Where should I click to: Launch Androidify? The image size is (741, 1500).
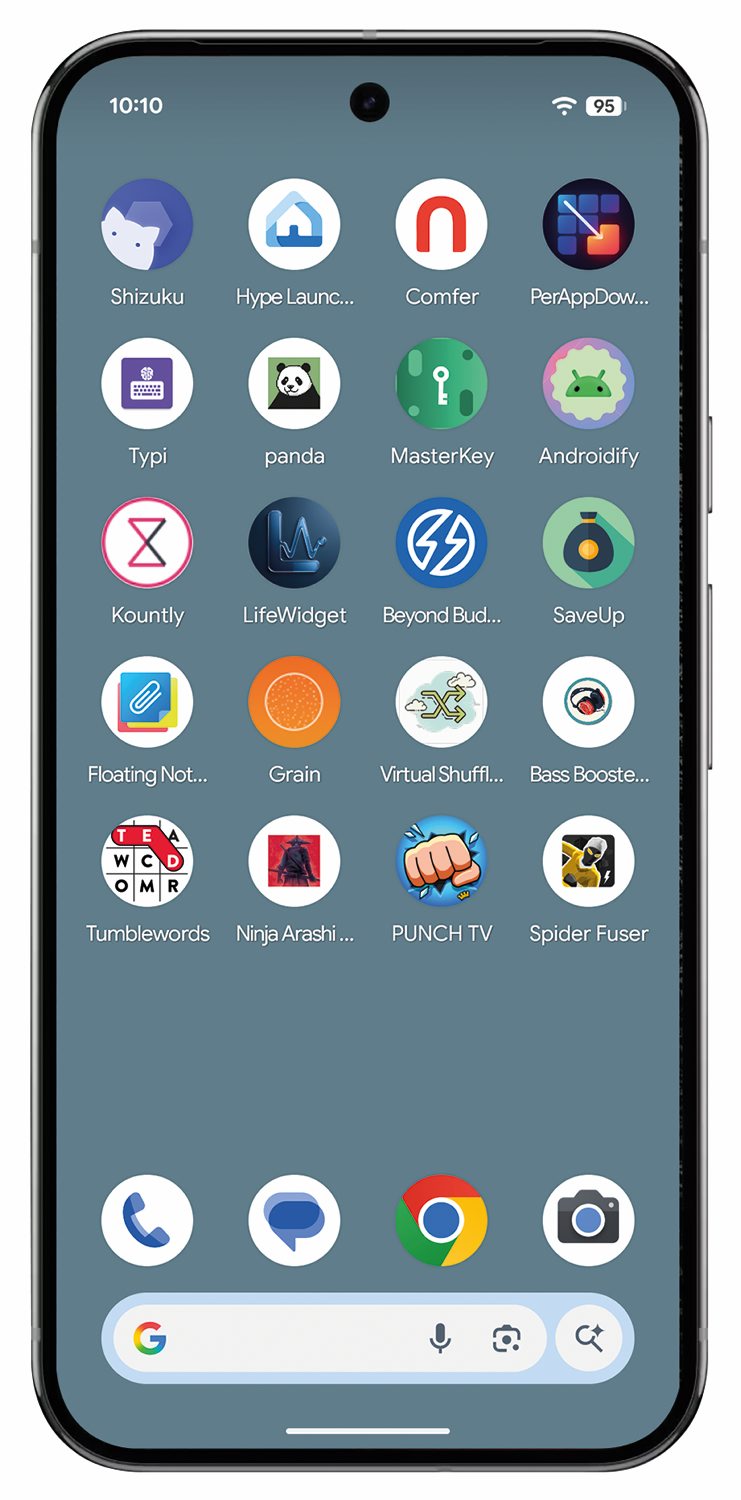coord(588,384)
